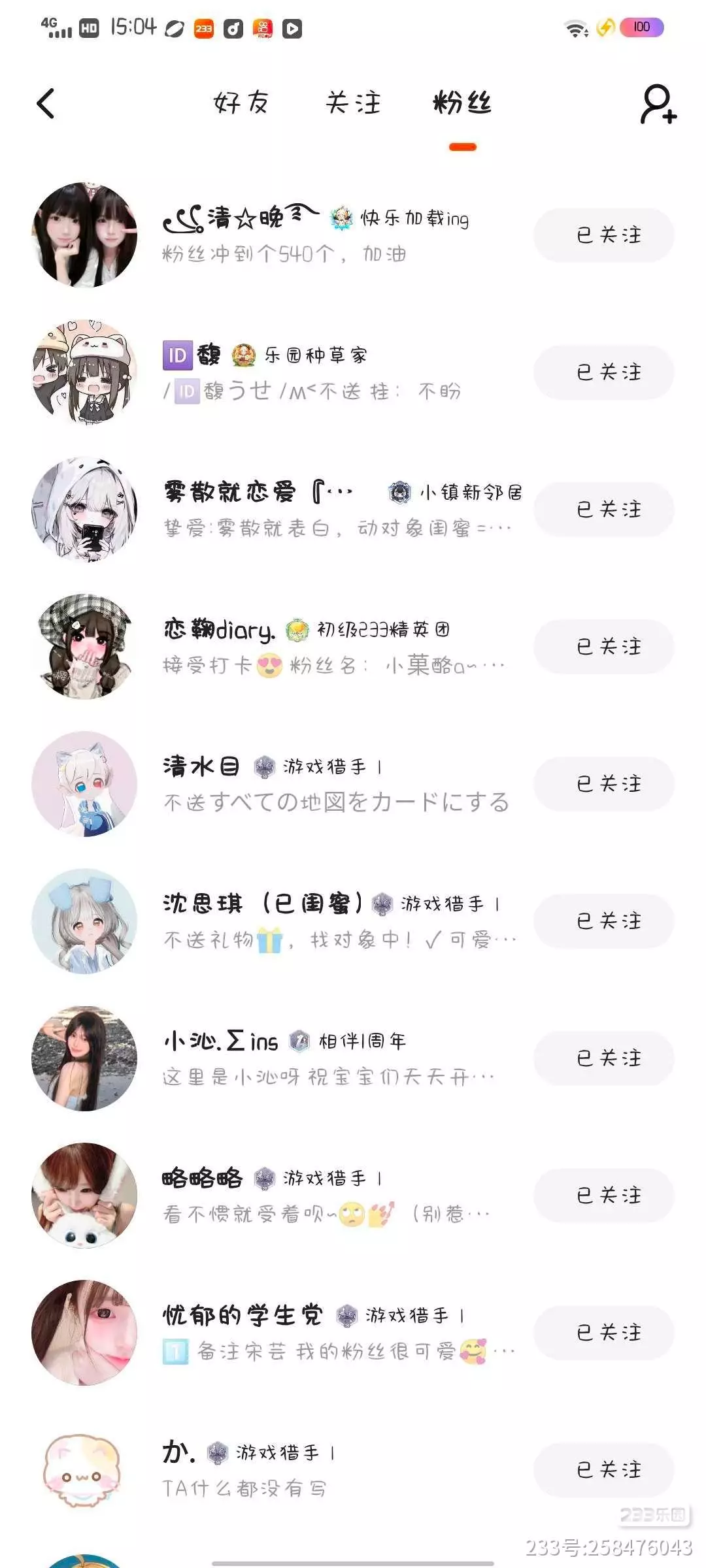Switch to the 关注 tab
This screenshot has width=706, height=1568.
[353, 103]
